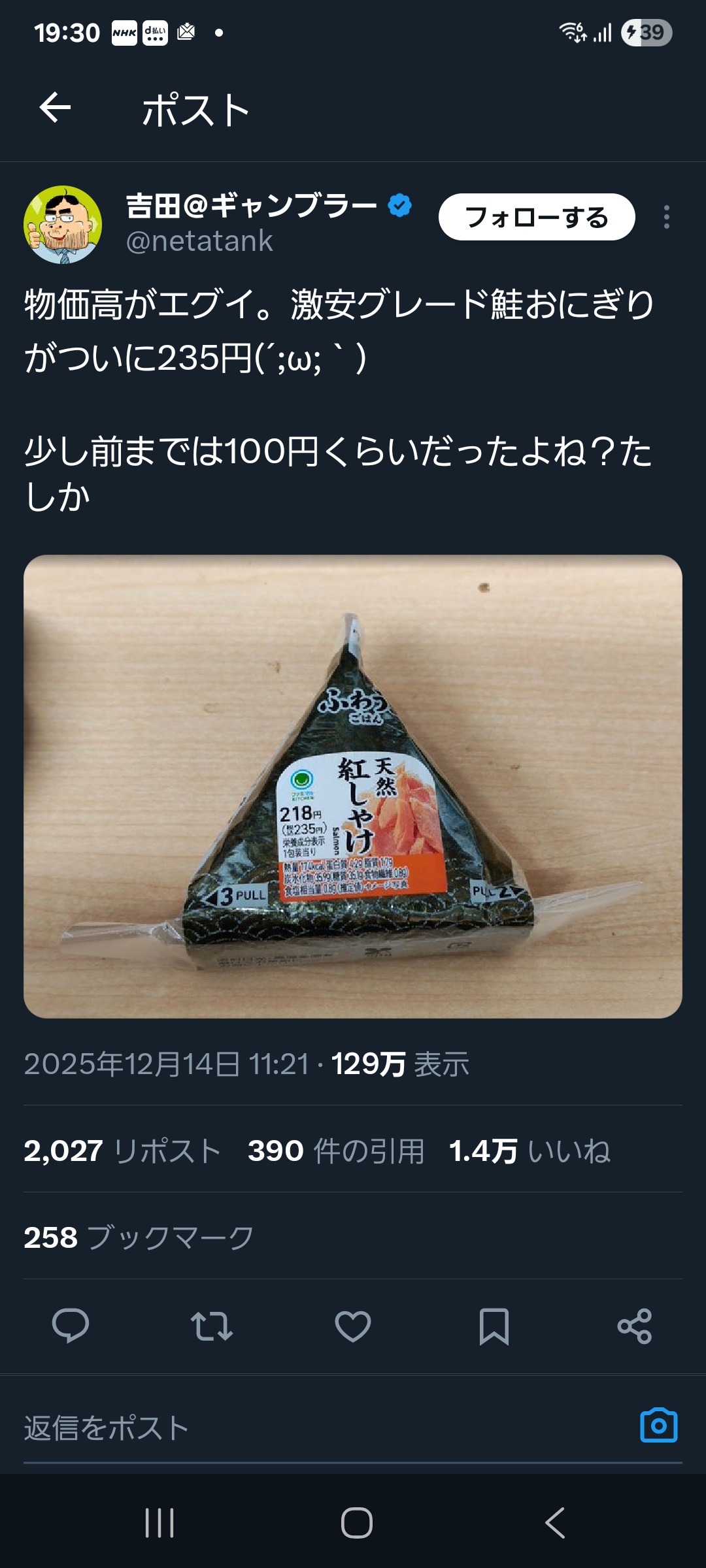Reply with the speech bubble icon
Screen dimensions: 706x1568
pos(71,1326)
